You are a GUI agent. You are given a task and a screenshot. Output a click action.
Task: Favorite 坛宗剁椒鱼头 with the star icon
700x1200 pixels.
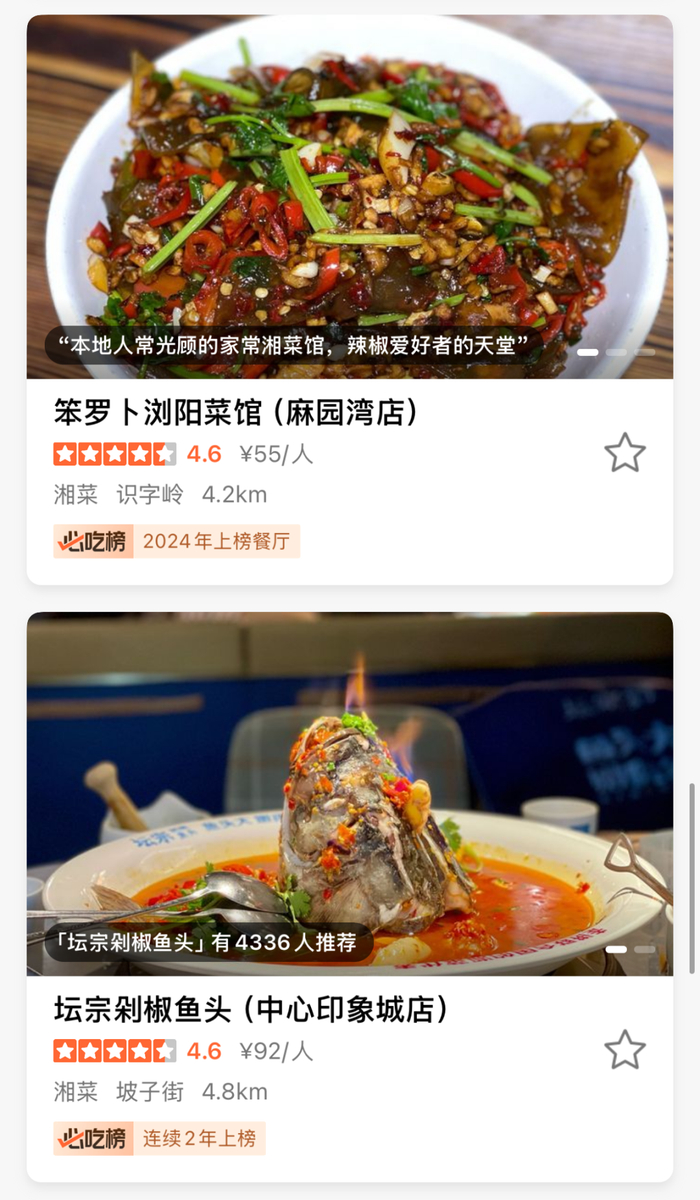(625, 1050)
